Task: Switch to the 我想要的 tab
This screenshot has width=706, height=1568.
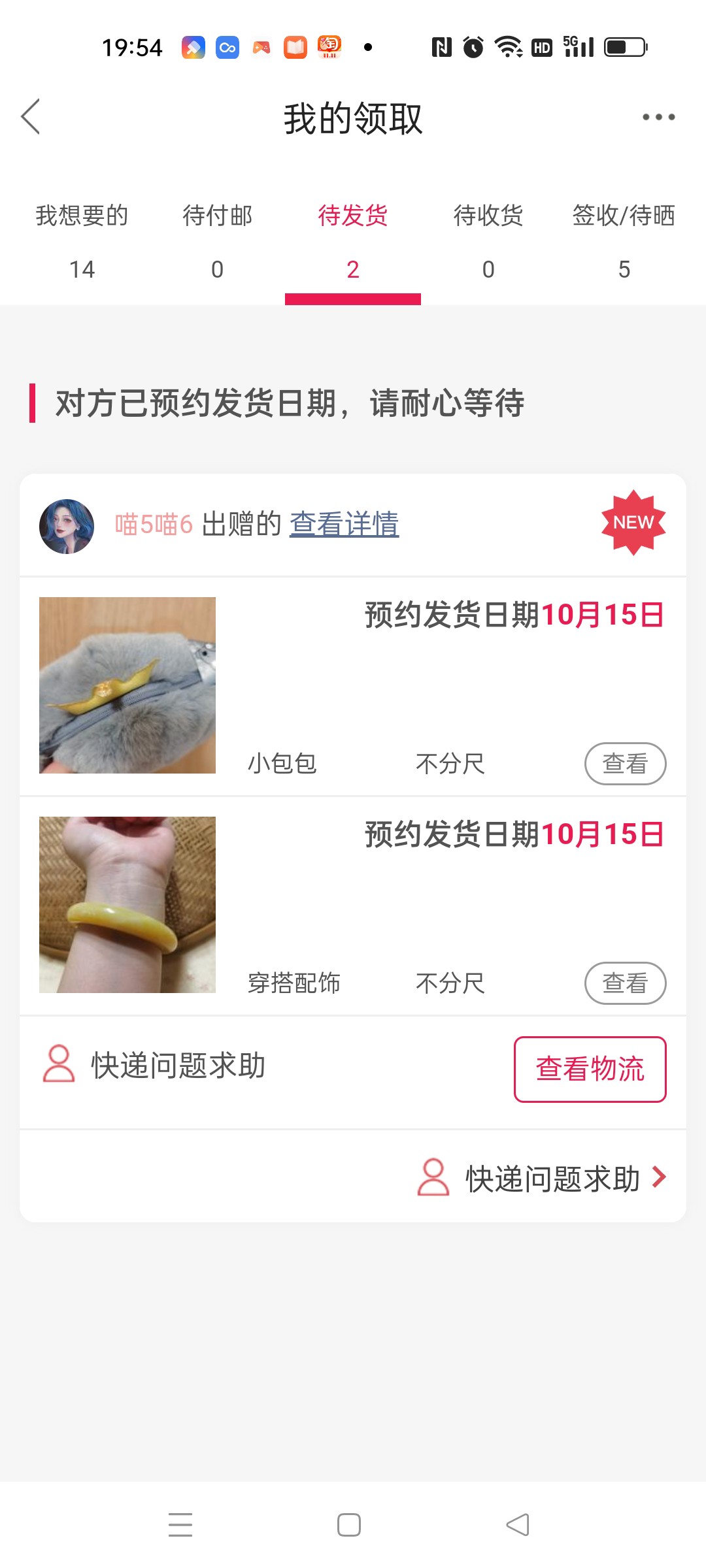Action: pyautogui.click(x=82, y=240)
